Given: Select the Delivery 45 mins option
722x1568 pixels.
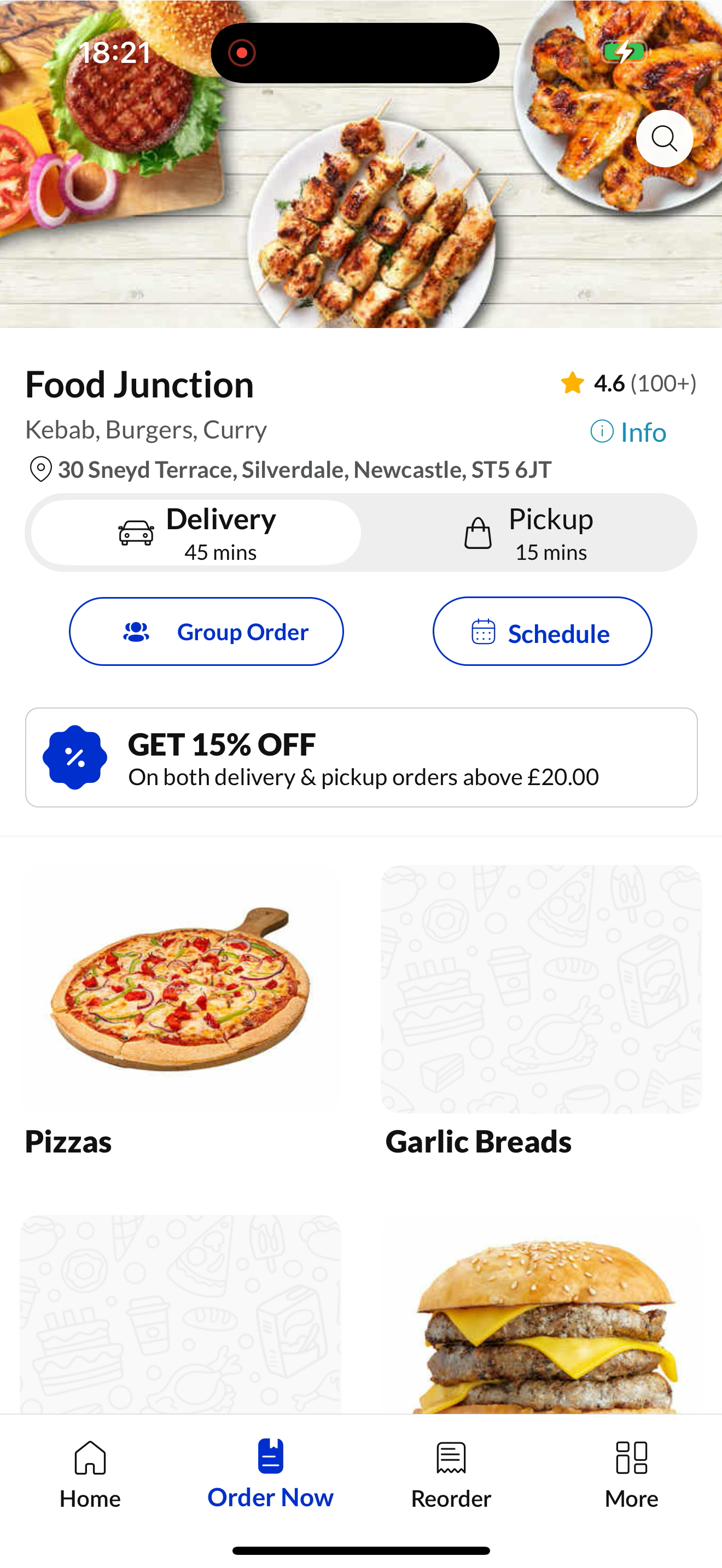Looking at the screenshot, I should coord(196,533).
